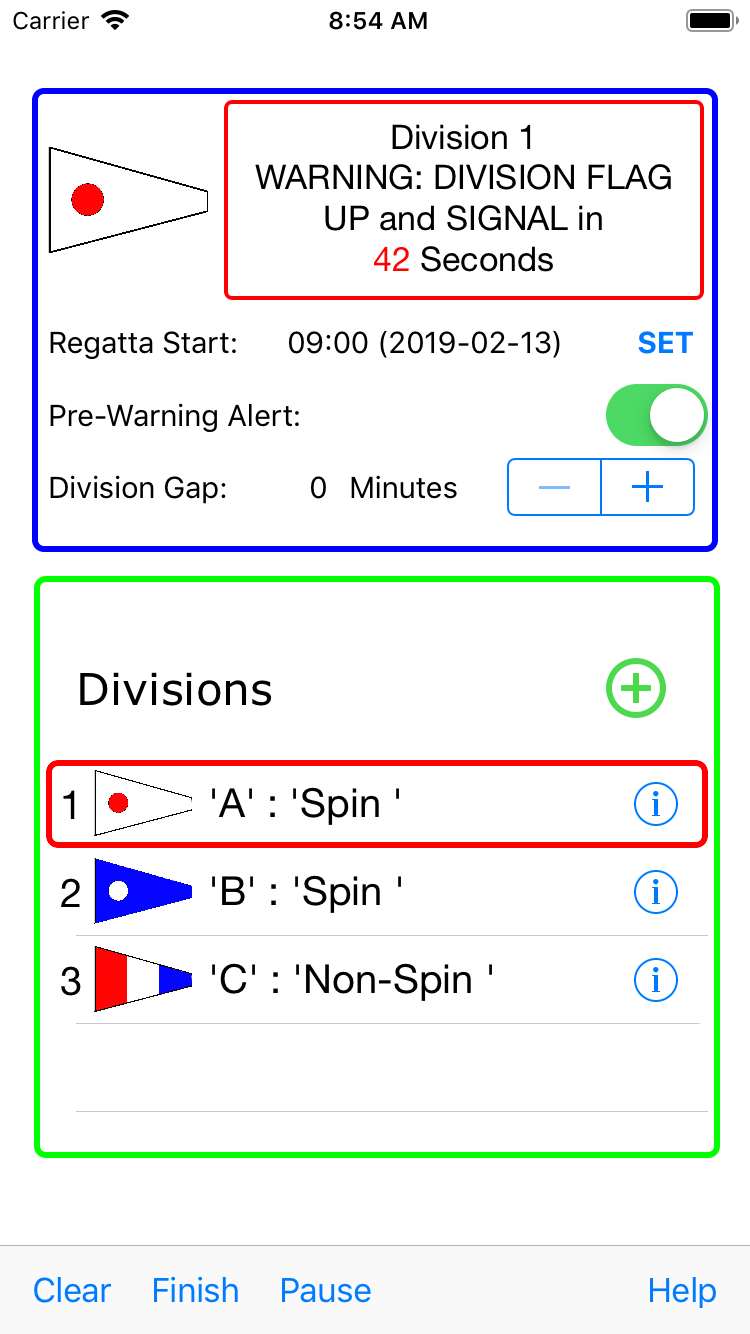Open info for division 'A' : 'Spin'
The image size is (750, 1334).
tap(656, 804)
